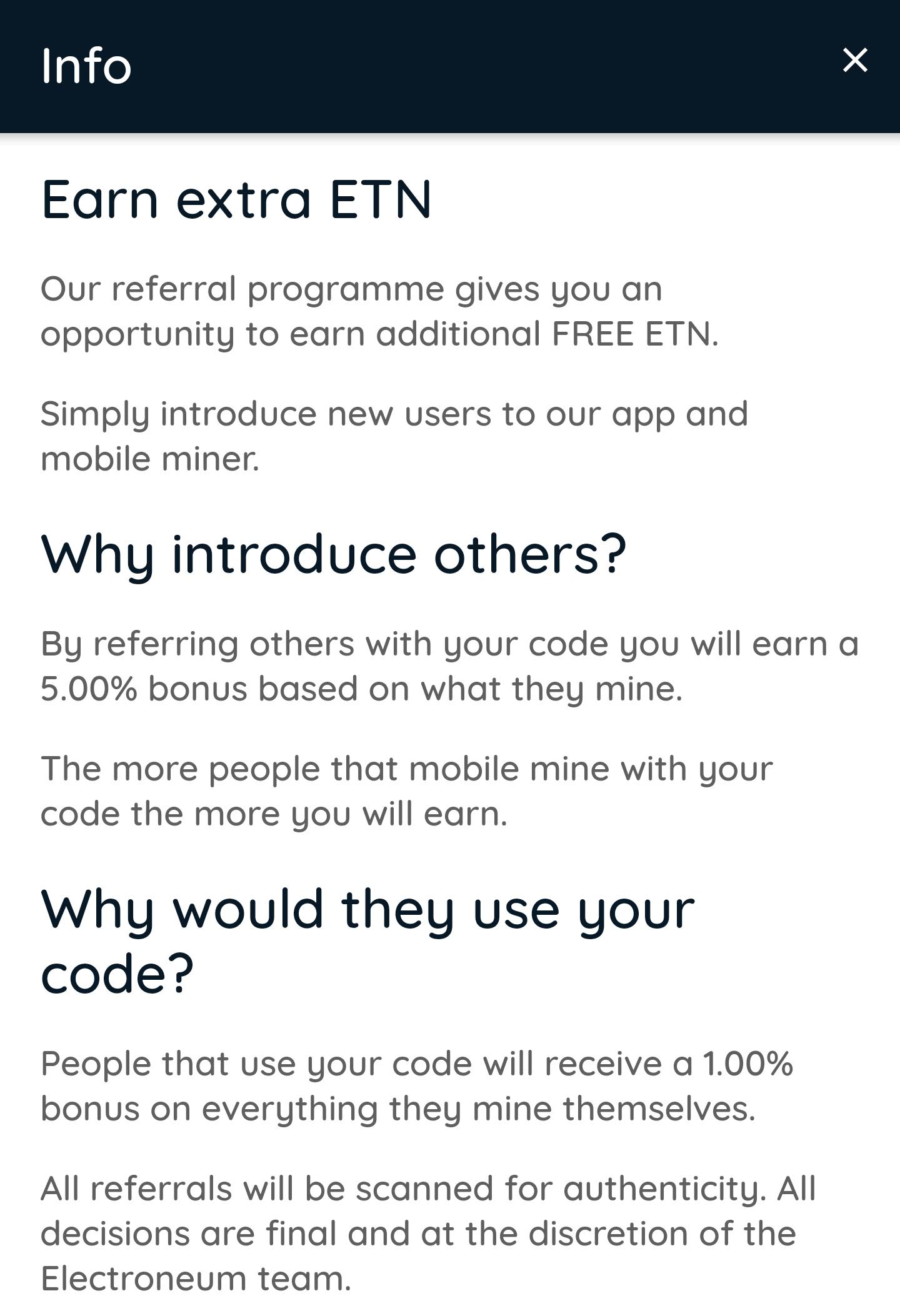Screen dimensions: 900x1316
Task: Close the Info dialog
Action: (854, 61)
